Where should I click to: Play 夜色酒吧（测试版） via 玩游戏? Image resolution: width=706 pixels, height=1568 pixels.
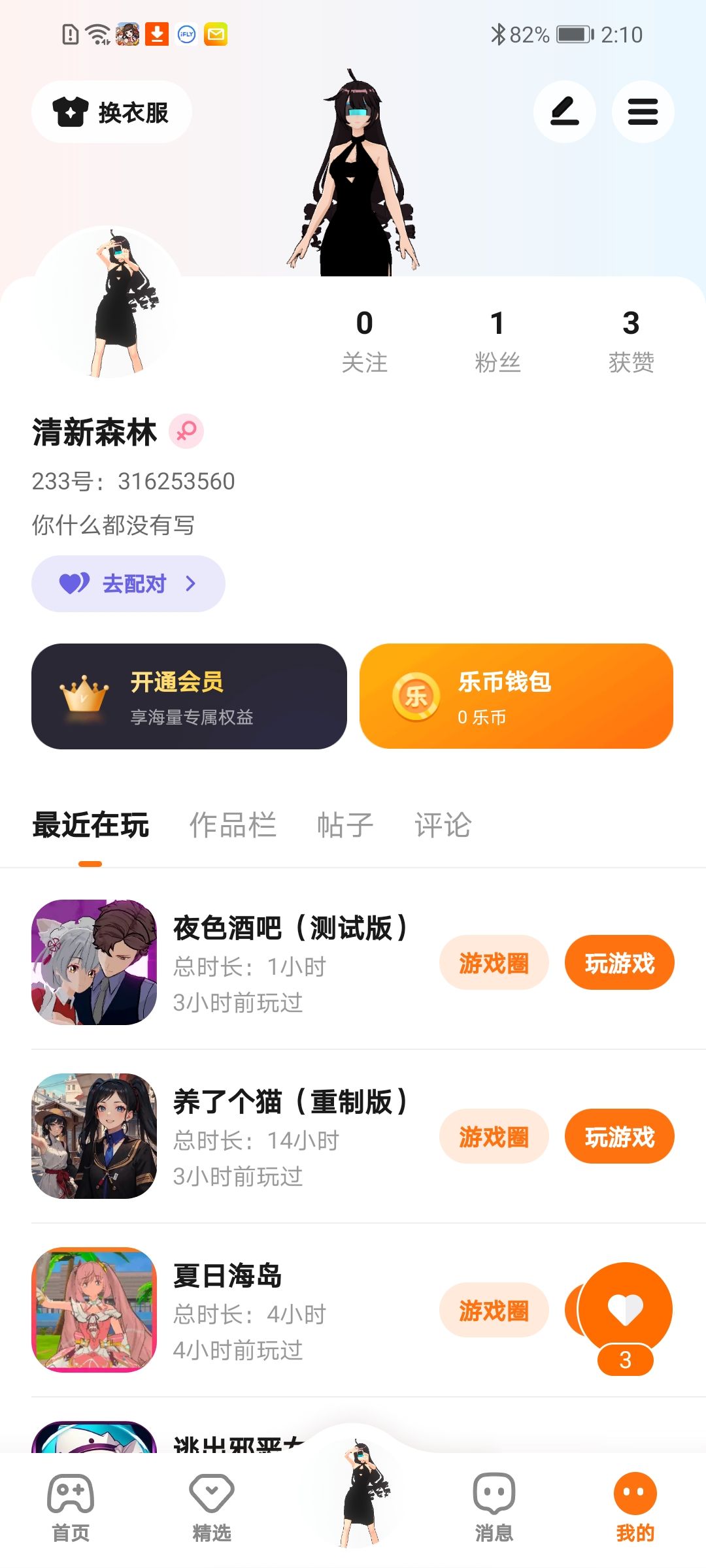pos(620,962)
